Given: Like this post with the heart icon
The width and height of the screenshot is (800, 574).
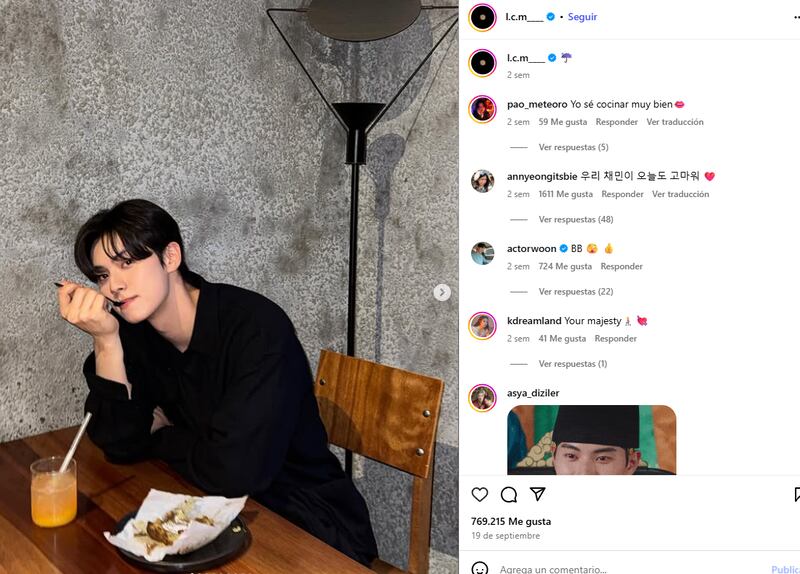Looking at the screenshot, I should point(480,495).
